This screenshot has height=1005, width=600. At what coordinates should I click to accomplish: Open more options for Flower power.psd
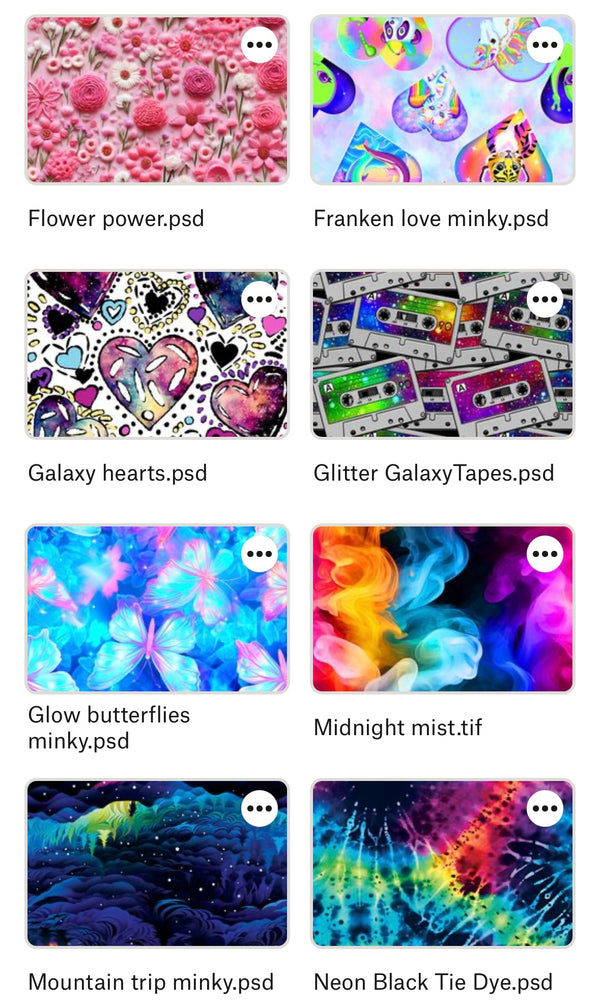tap(260, 45)
